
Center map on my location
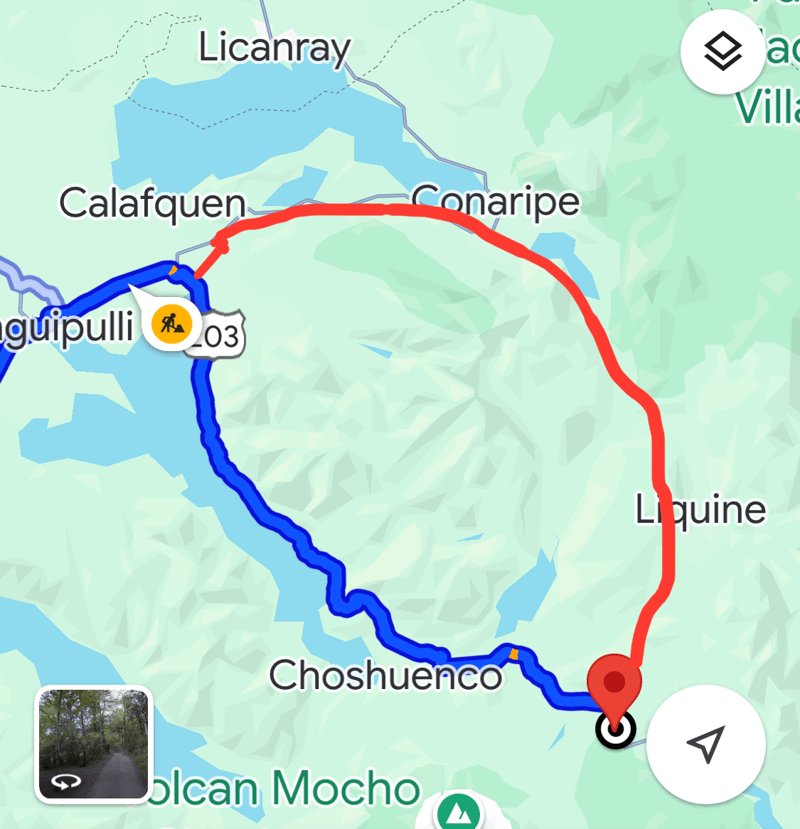tap(706, 744)
